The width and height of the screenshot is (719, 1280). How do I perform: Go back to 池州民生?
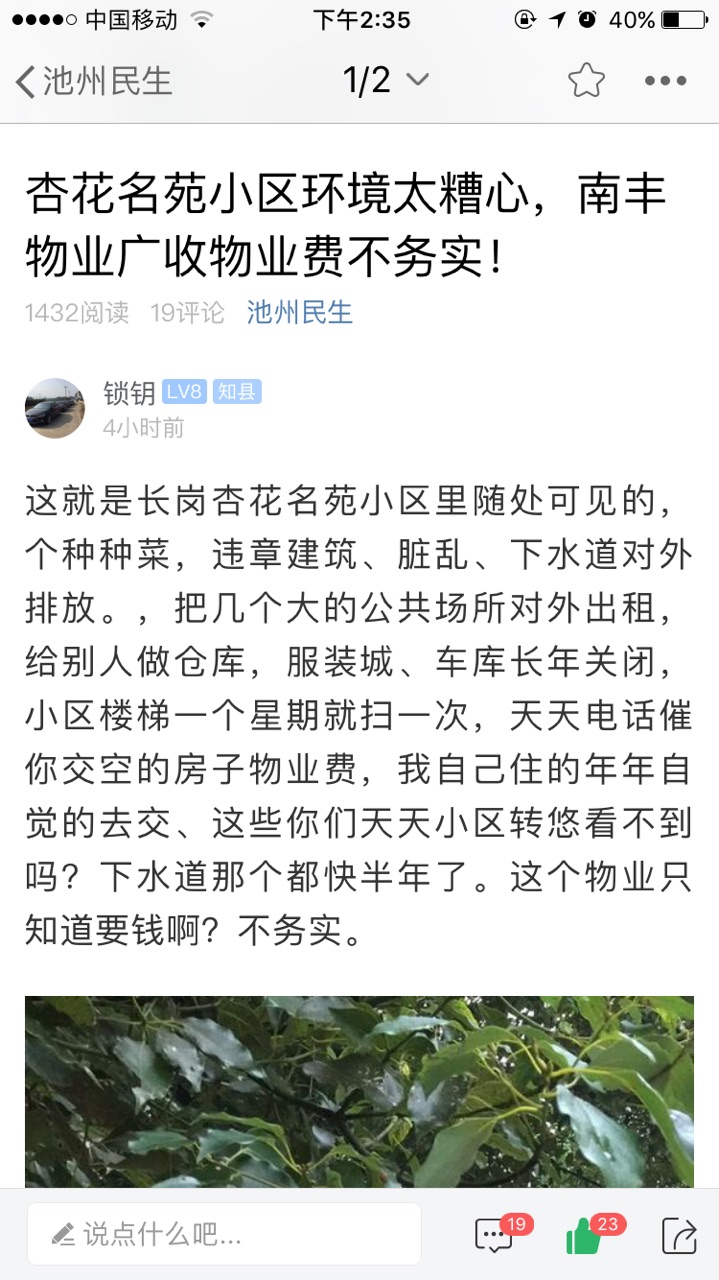click(93, 81)
